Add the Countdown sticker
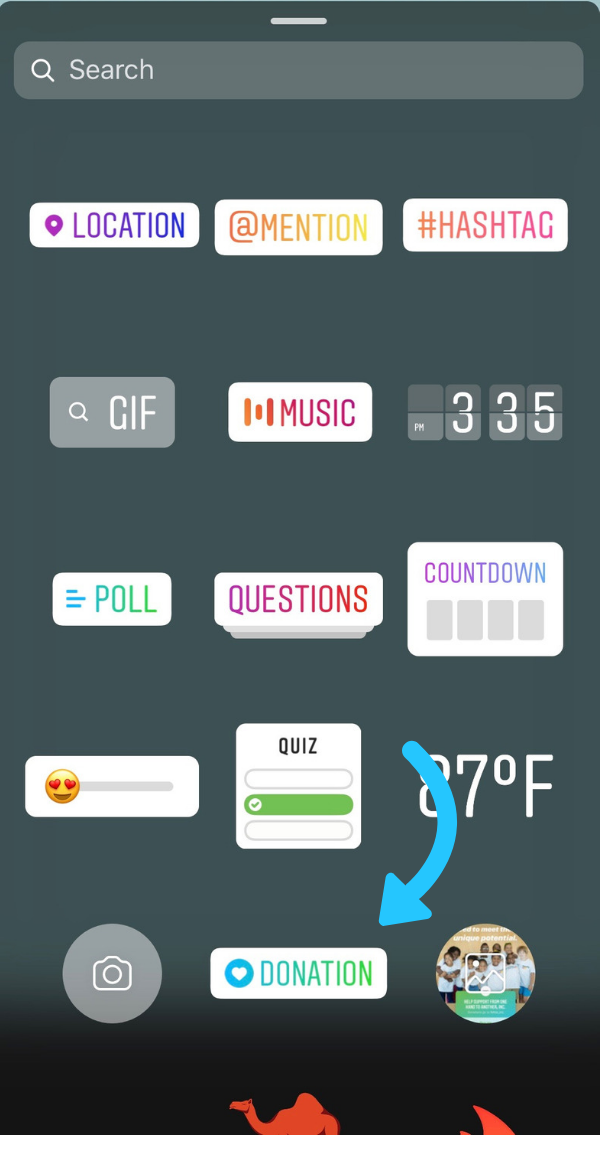 [485, 599]
